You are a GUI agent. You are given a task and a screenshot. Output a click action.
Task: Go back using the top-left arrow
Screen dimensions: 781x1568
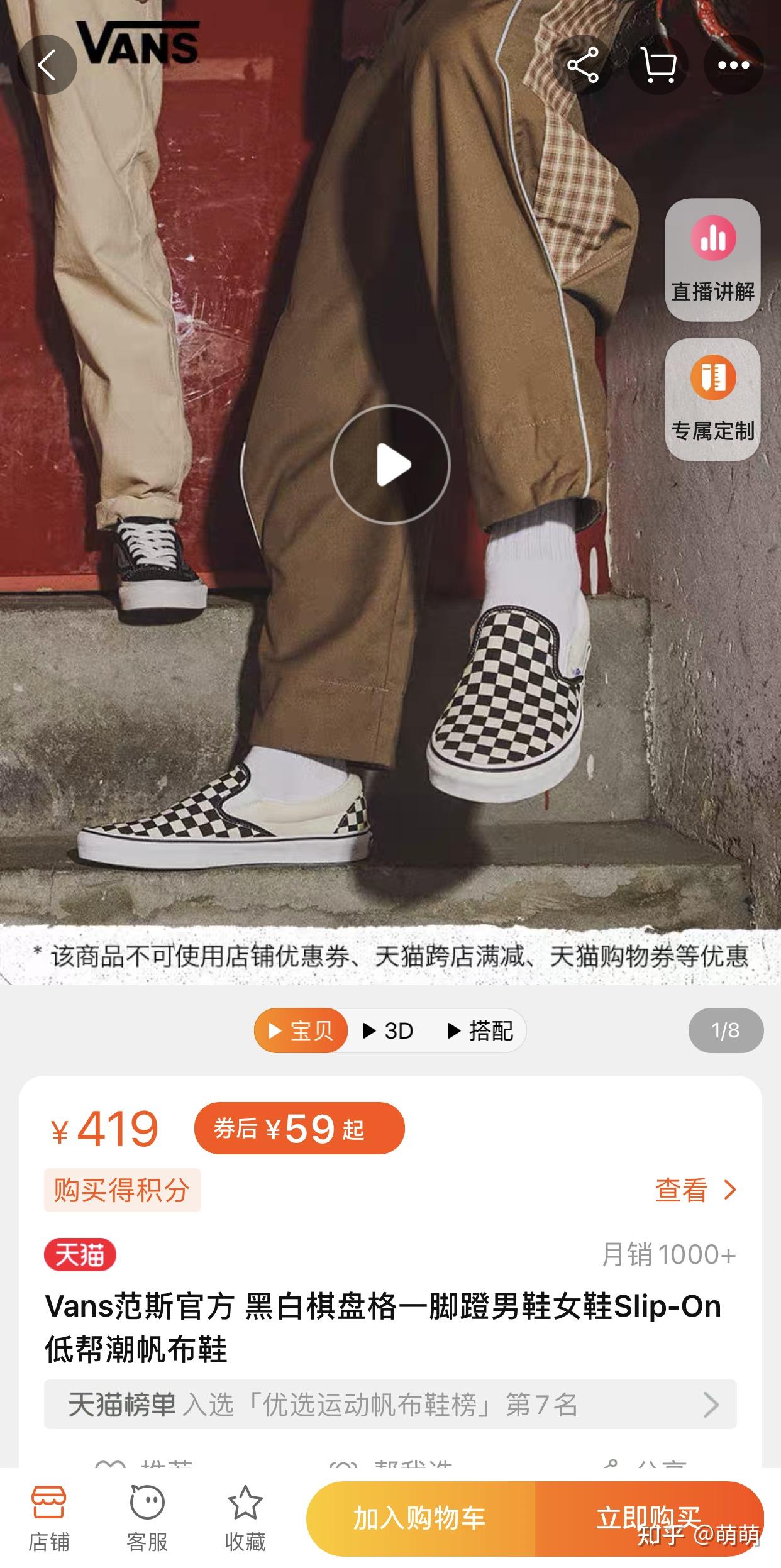click(47, 65)
